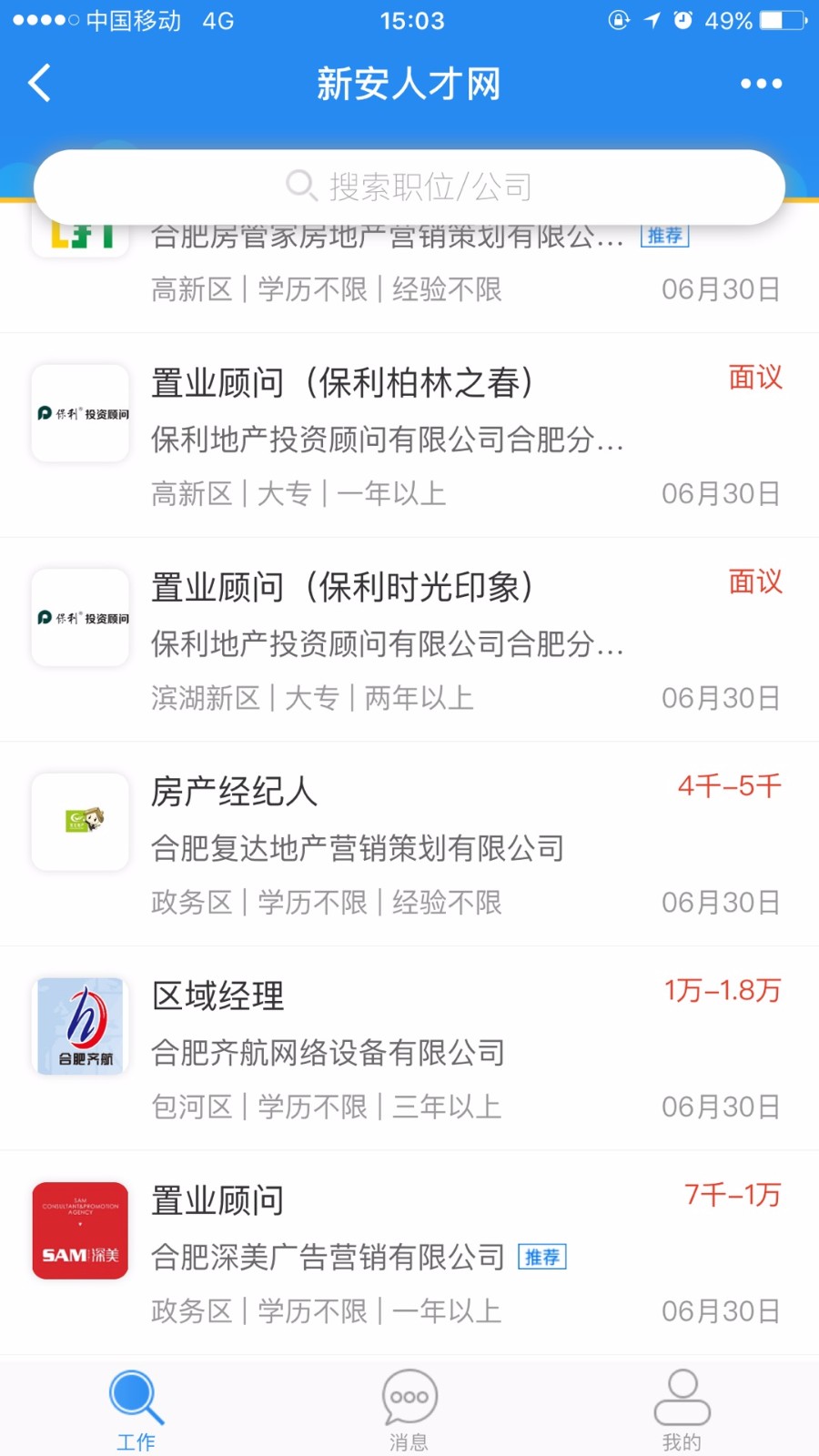Open 置业顾问 job at 合肥深美广告营销
Screen dimensions: 819x1456
click(409, 1254)
